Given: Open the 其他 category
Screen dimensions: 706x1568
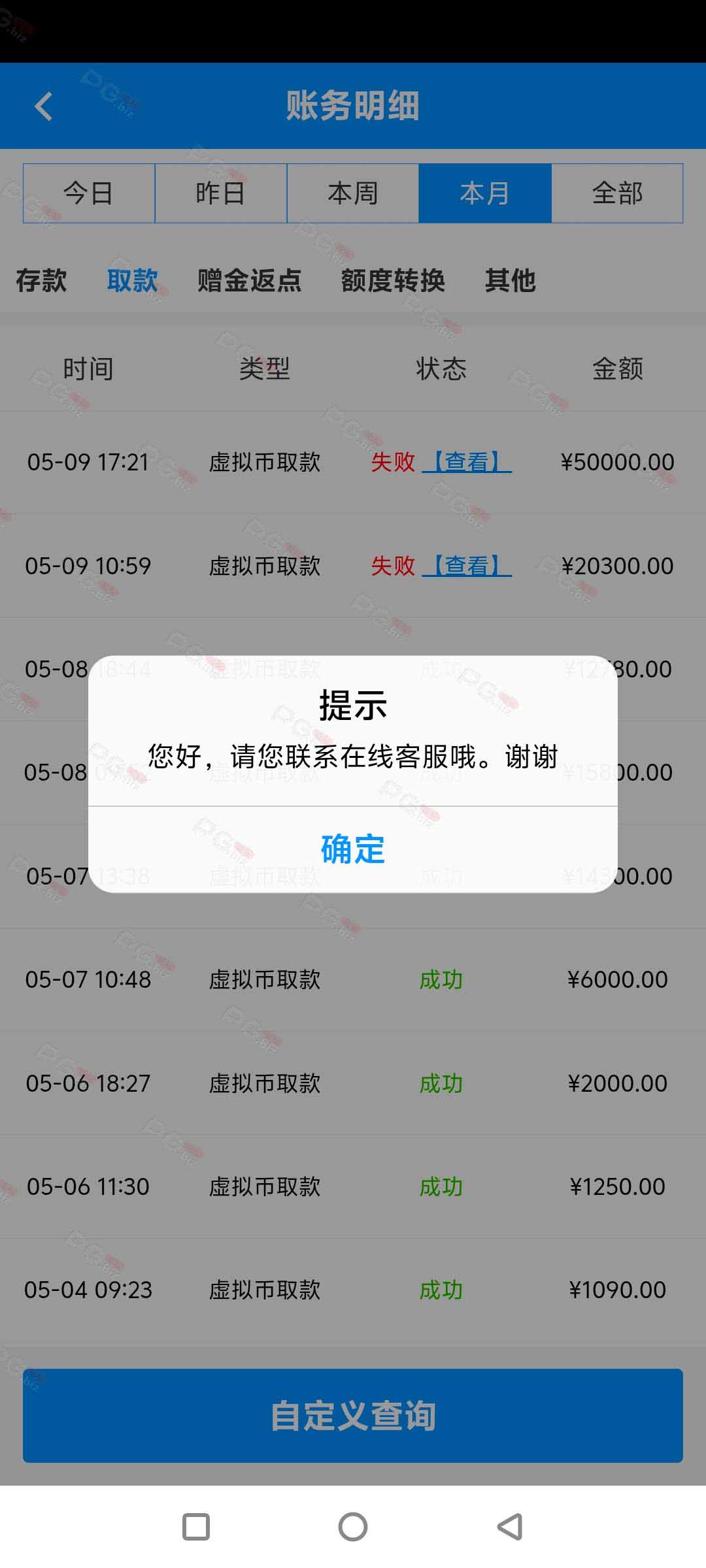Looking at the screenshot, I should 511,281.
